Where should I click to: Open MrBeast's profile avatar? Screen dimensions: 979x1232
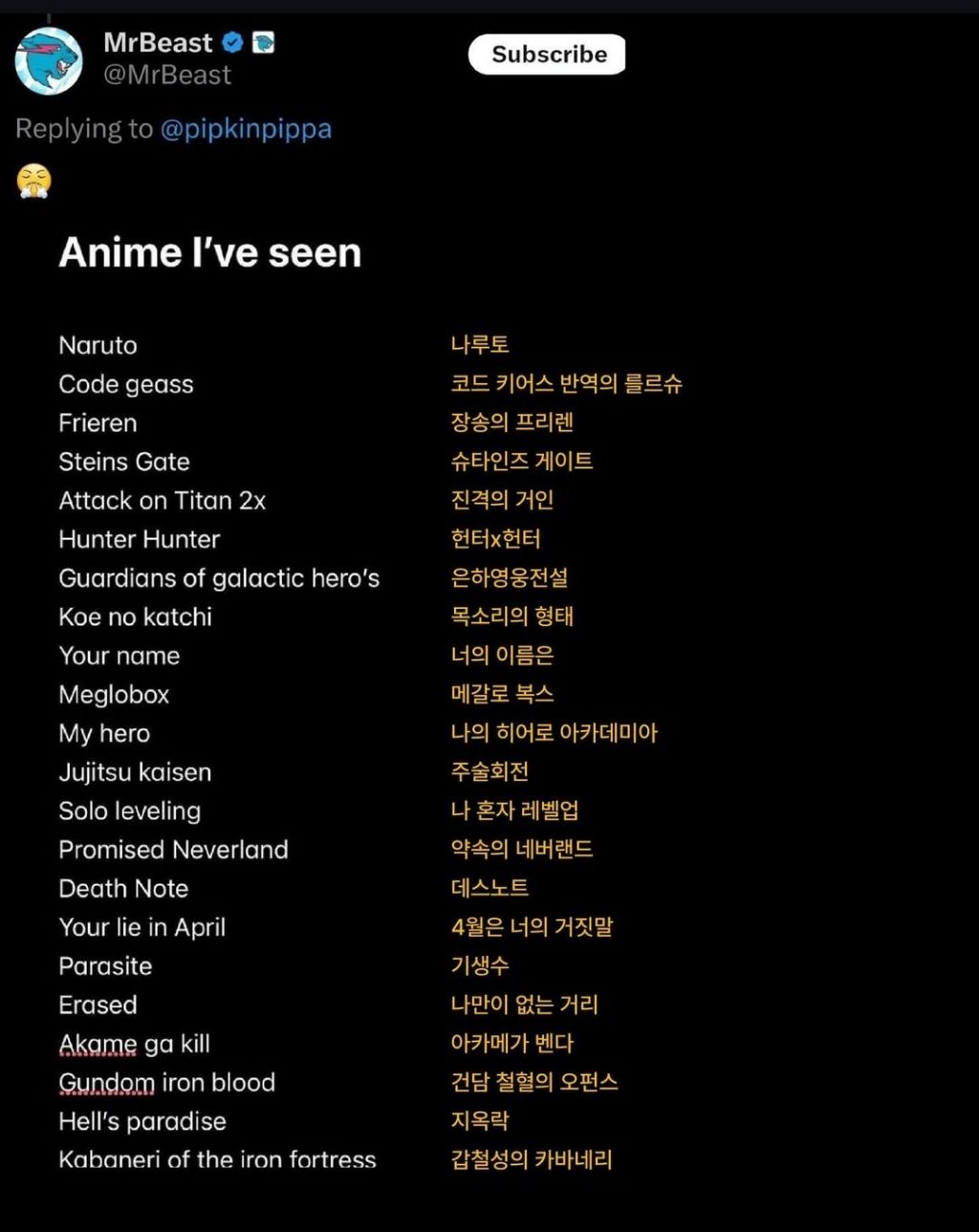coord(49,61)
